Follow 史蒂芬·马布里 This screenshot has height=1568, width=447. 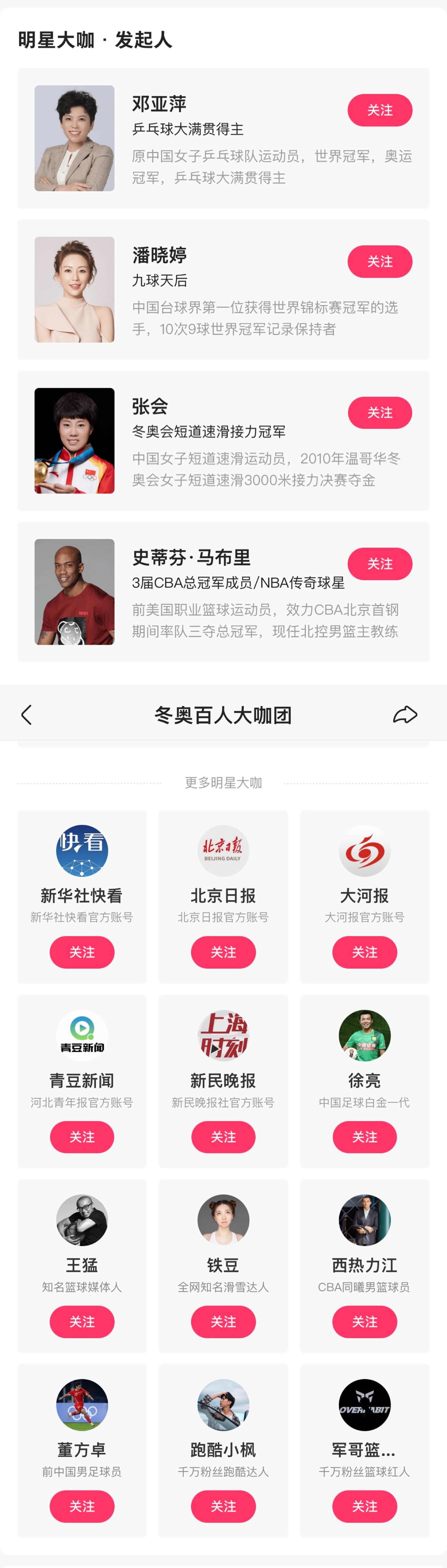pyautogui.click(x=379, y=564)
